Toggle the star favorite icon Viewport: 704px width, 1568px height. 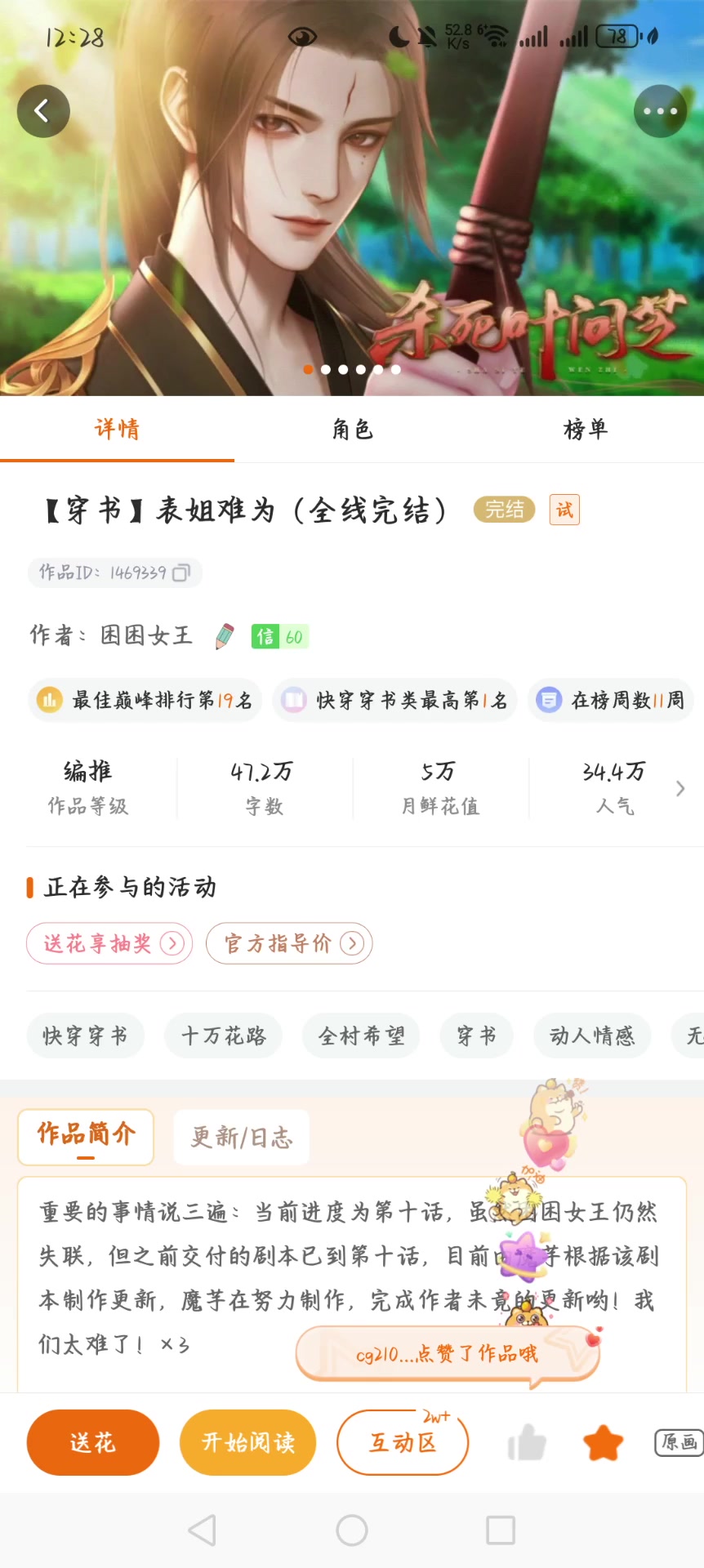pyautogui.click(x=603, y=1442)
